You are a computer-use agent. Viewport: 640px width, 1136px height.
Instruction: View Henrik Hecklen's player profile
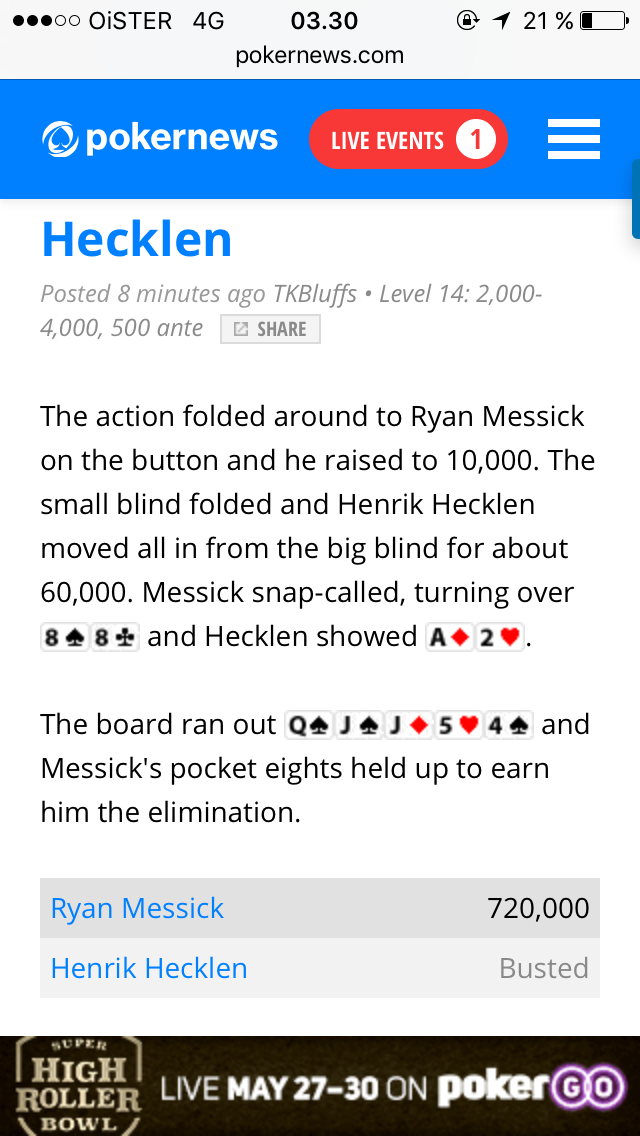coord(149,968)
